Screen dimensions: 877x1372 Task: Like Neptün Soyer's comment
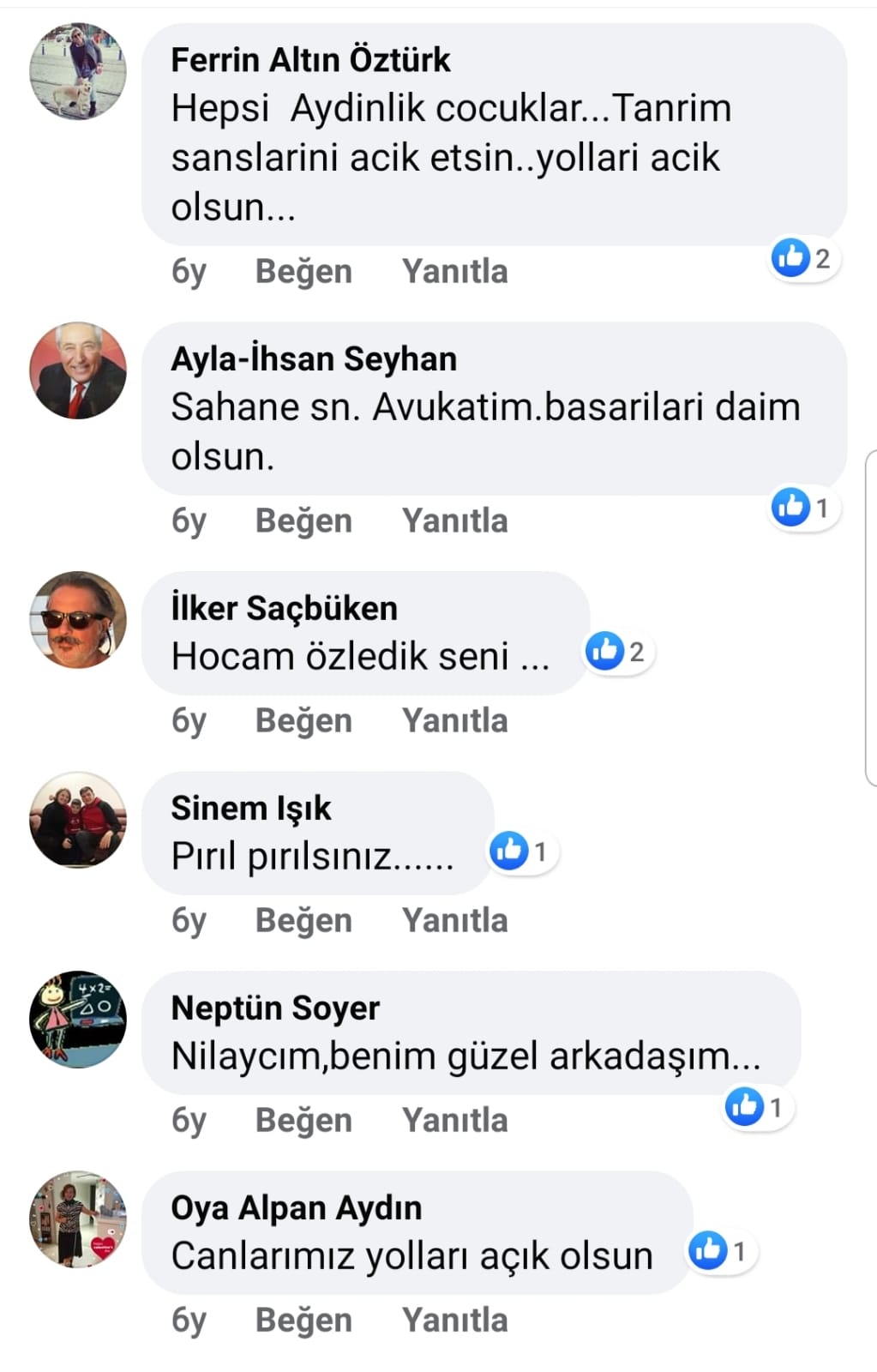coord(303,1120)
